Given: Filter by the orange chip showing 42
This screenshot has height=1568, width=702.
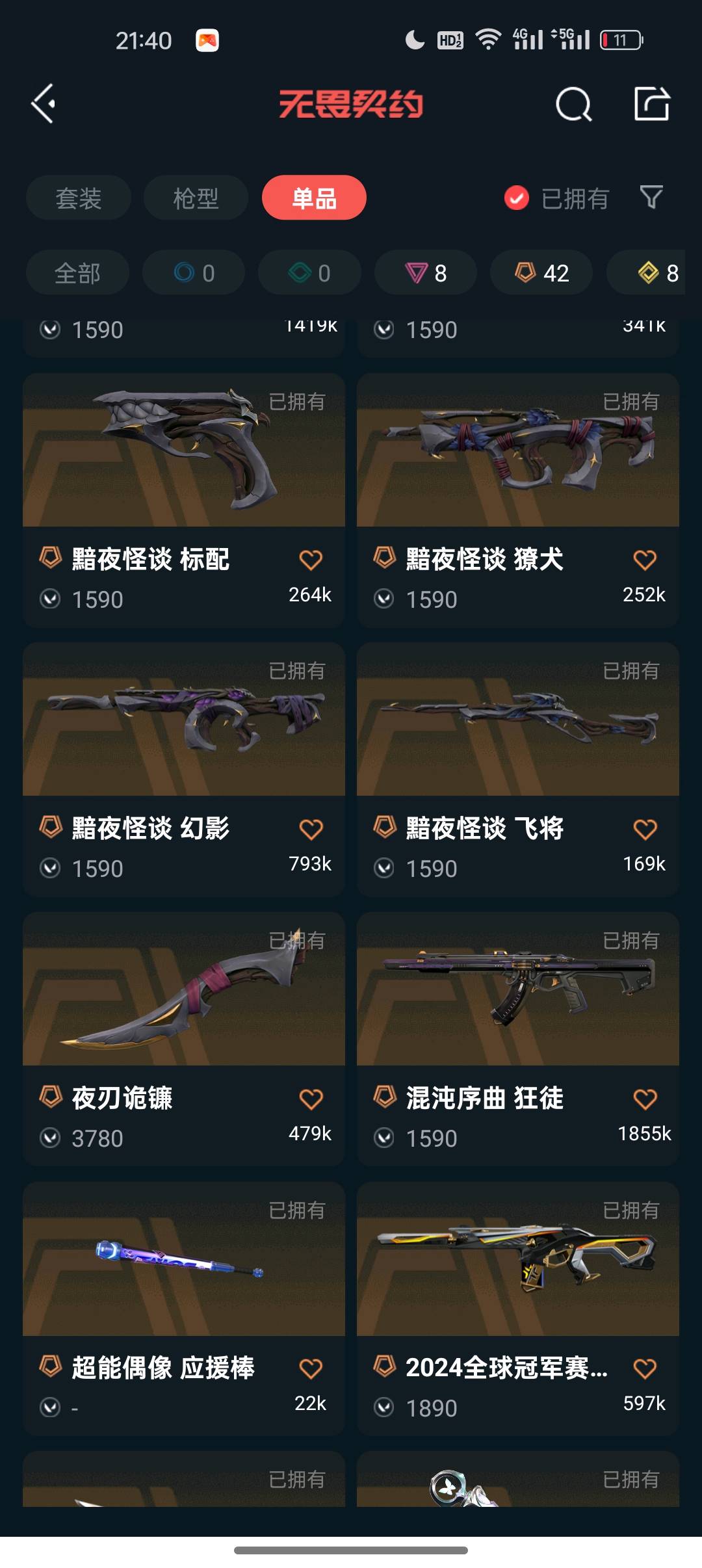Looking at the screenshot, I should coord(541,272).
